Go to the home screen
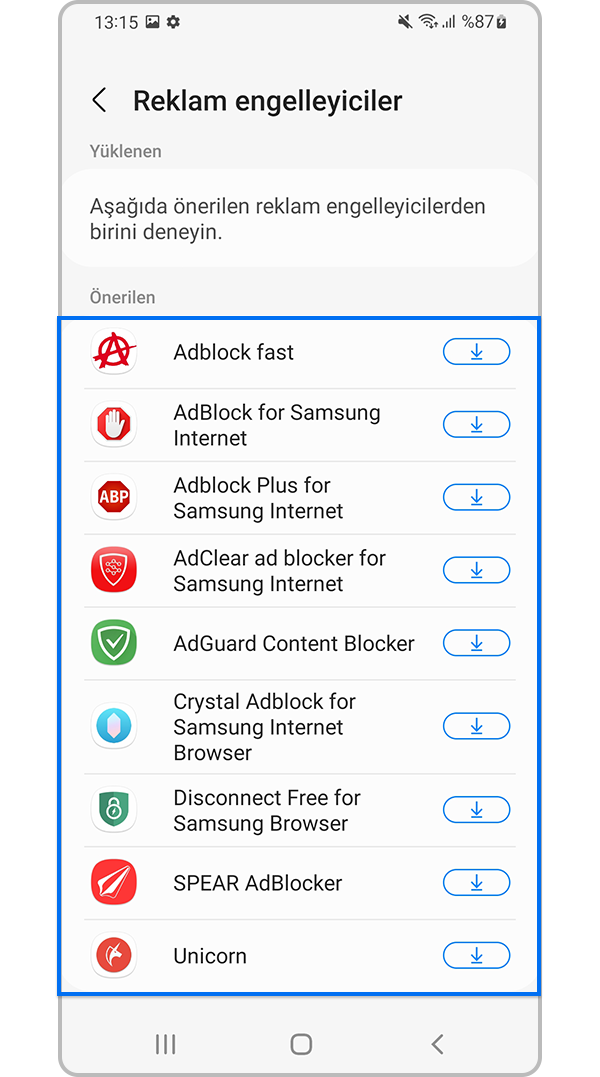Image resolution: width=600 pixels, height=1077 pixels. pyautogui.click(x=301, y=1044)
